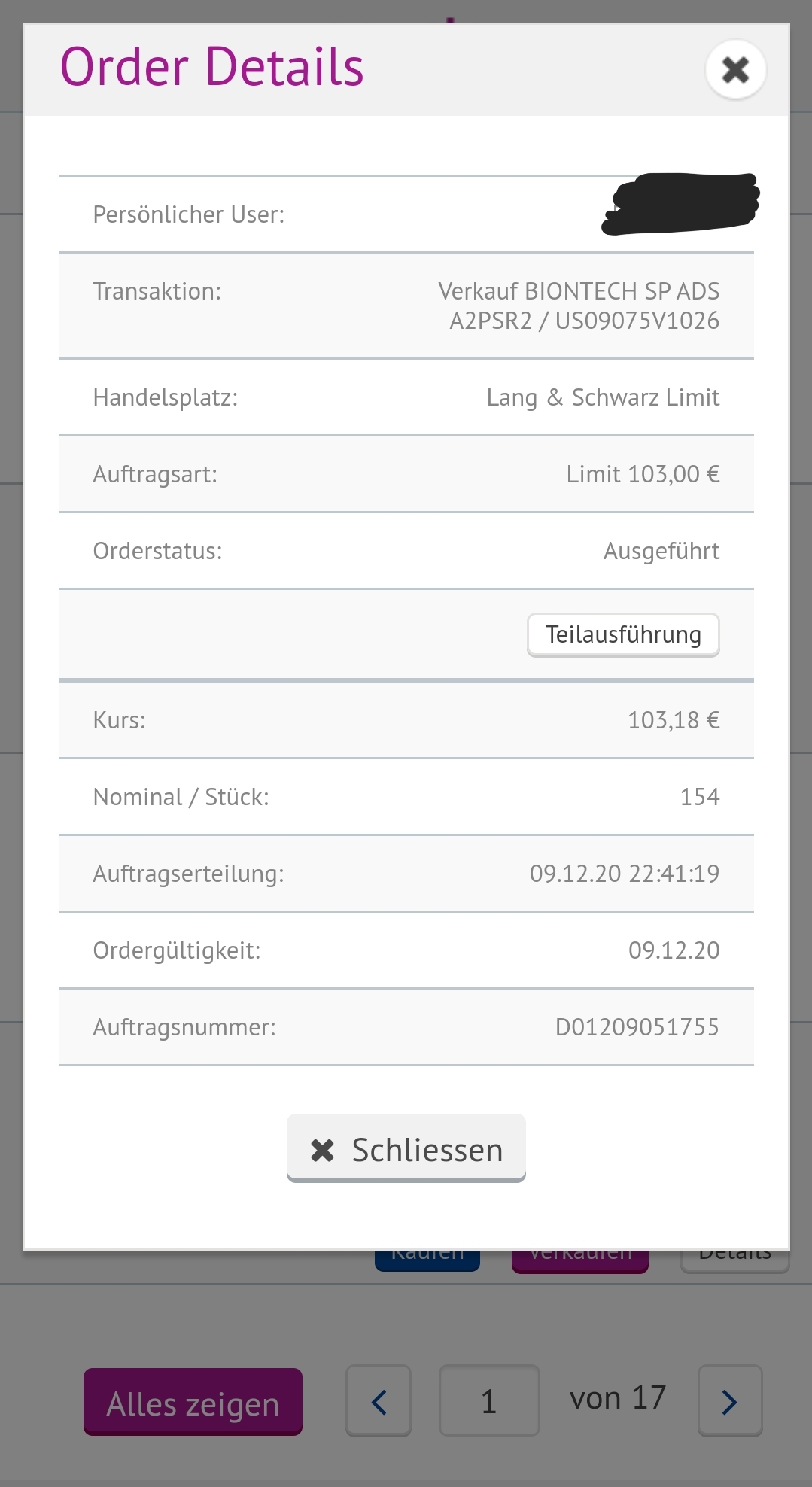Click the Teilausführung button
The height and width of the screenshot is (1487, 812).
click(x=623, y=634)
